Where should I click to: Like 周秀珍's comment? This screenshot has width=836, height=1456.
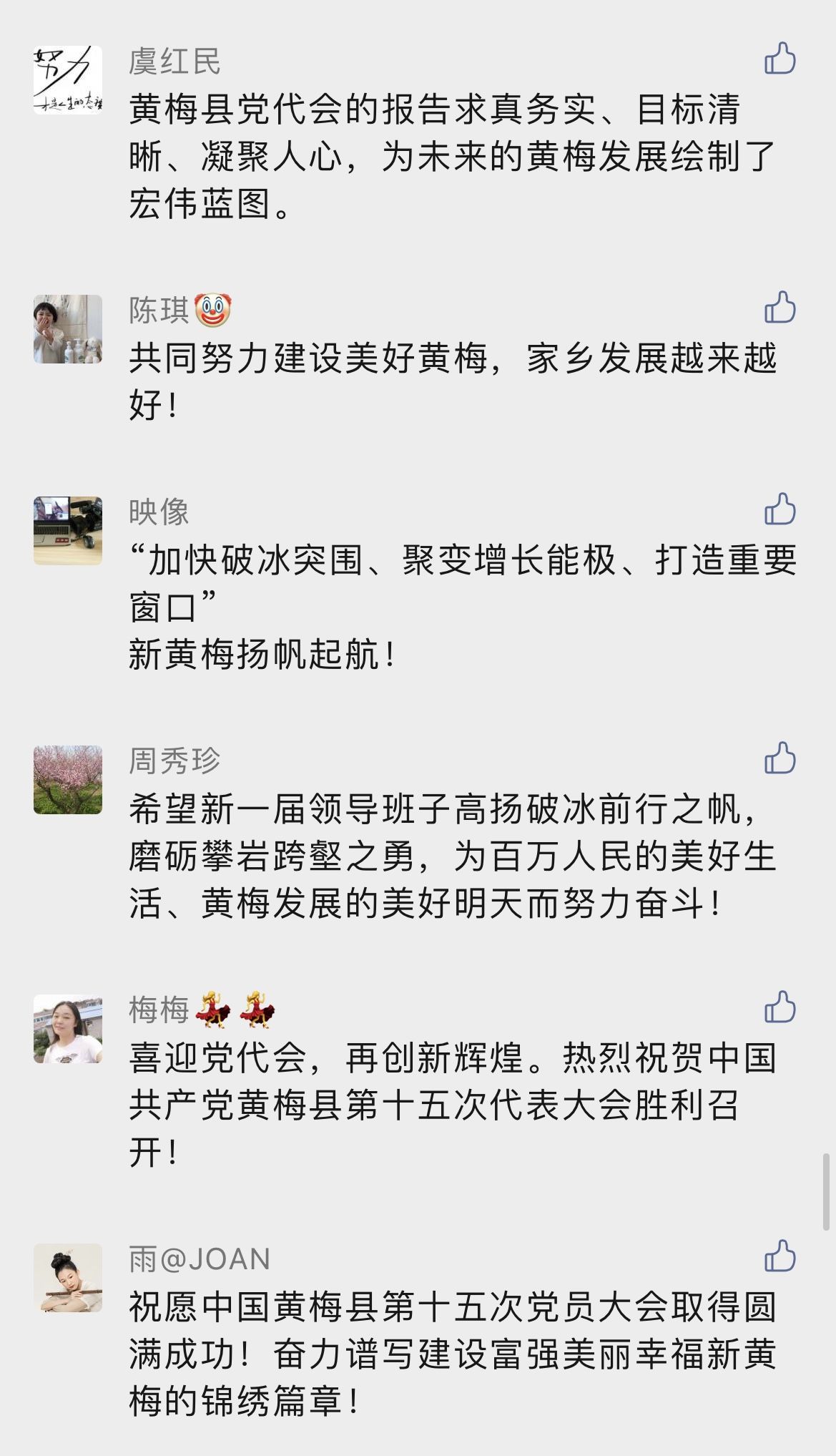780,758
